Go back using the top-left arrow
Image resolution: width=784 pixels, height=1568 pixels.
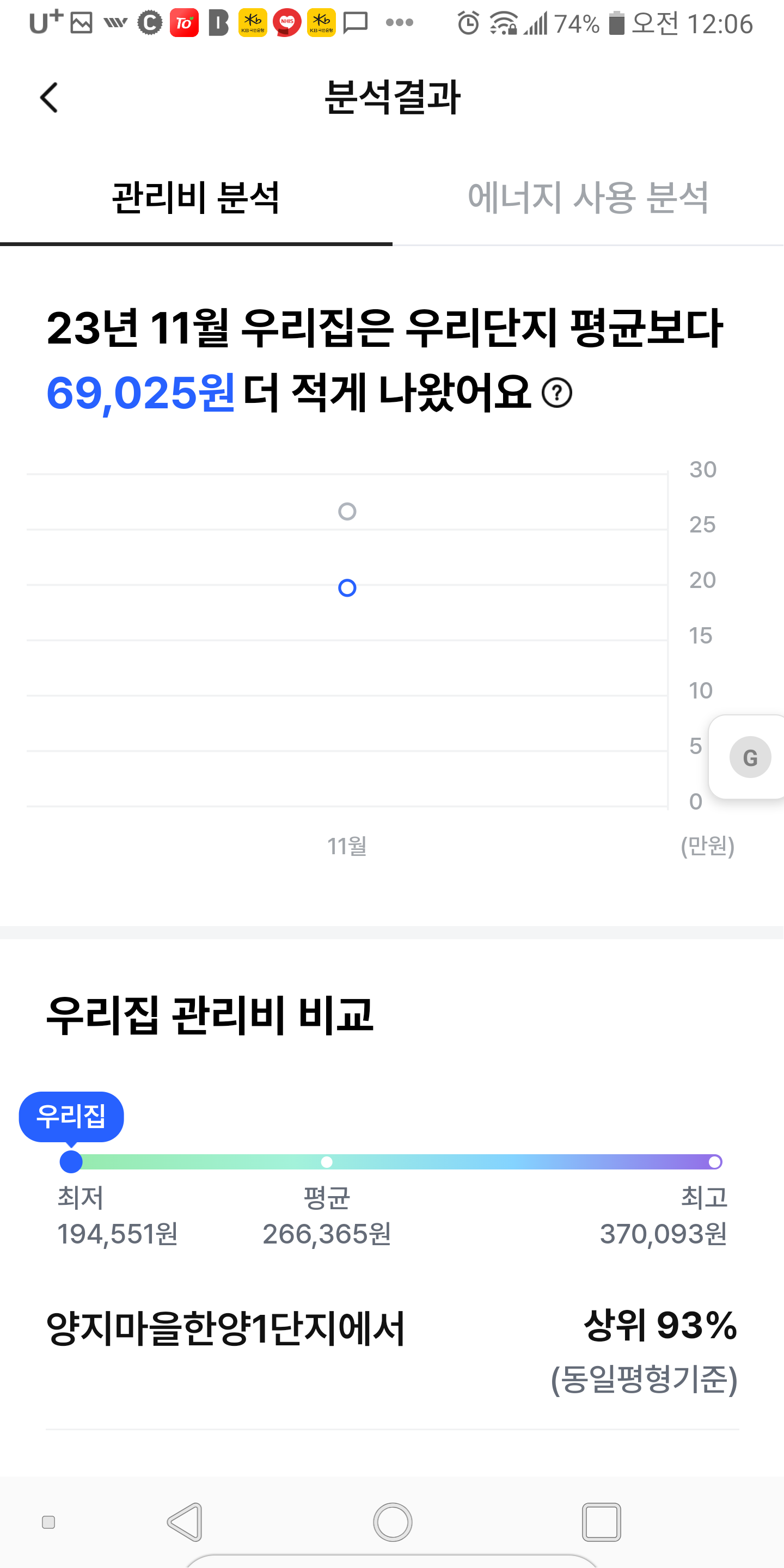50,97
